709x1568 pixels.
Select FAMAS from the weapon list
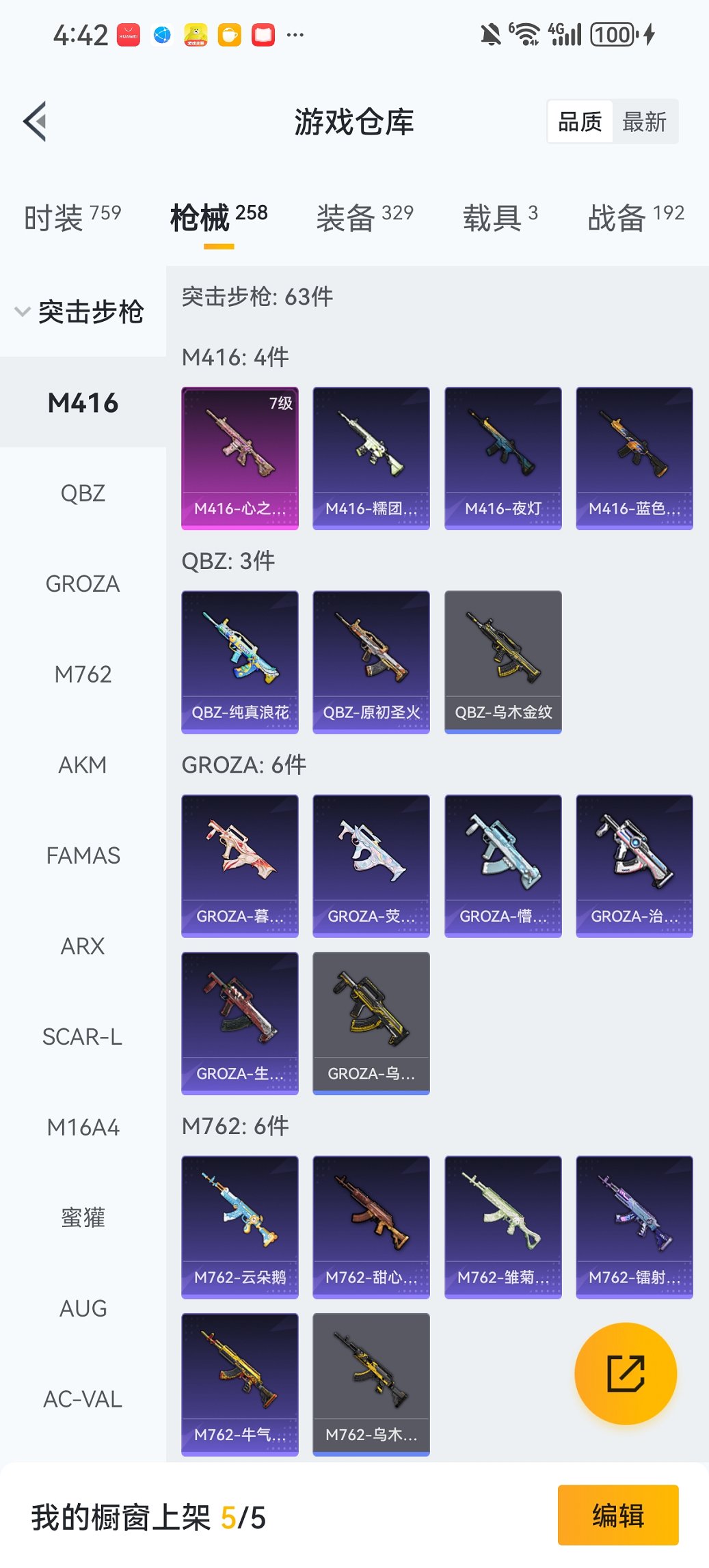click(x=83, y=855)
